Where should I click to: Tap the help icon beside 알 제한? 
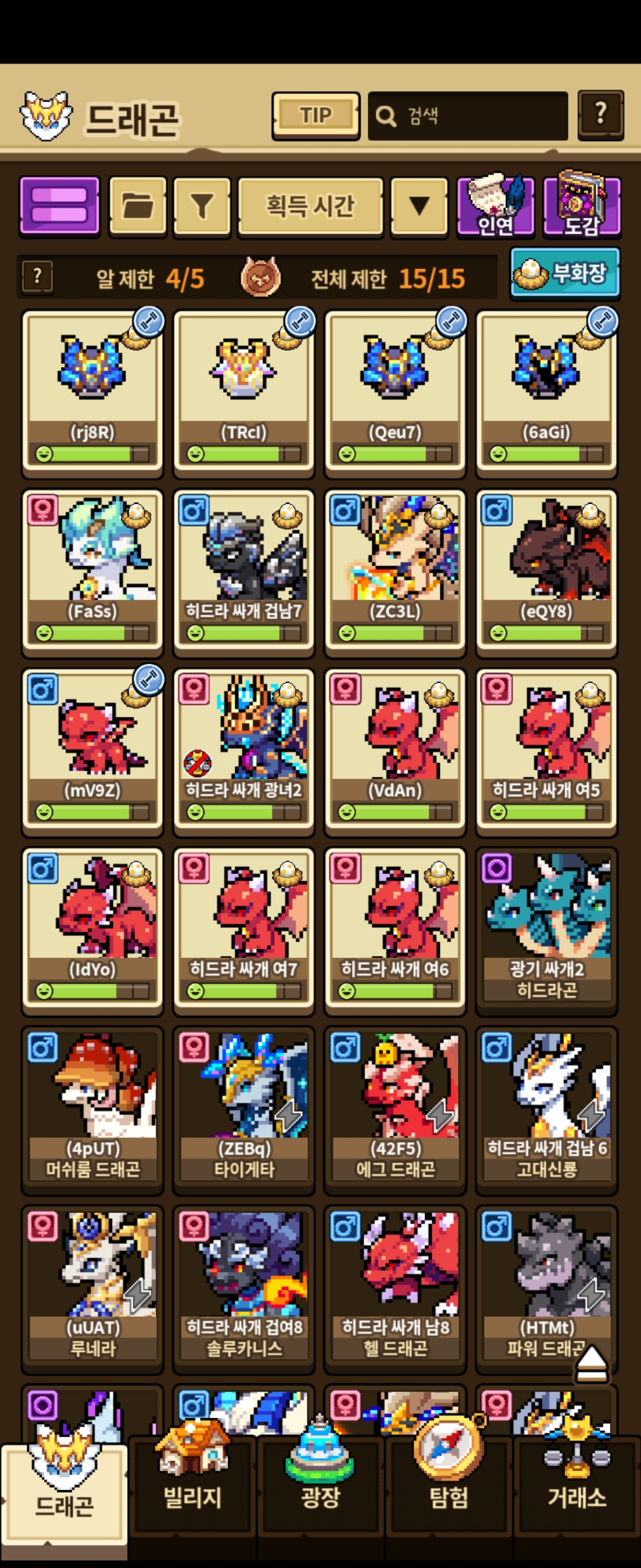(x=37, y=277)
